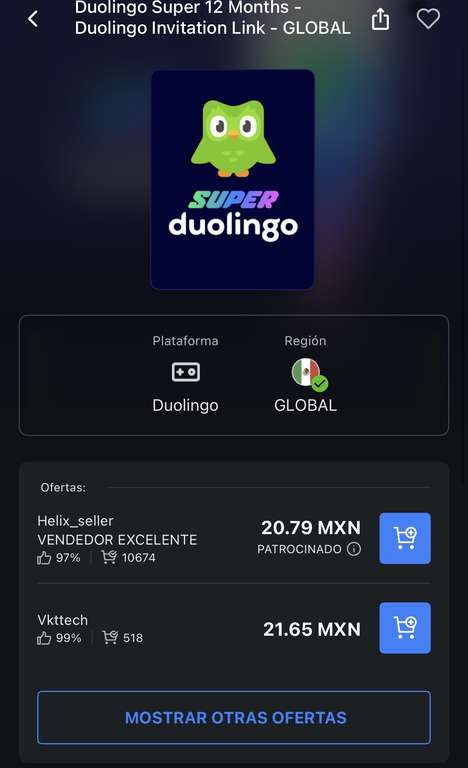Add Helix_seller's 20.79 MXN offer to cart
The image size is (468, 768).
405,538
